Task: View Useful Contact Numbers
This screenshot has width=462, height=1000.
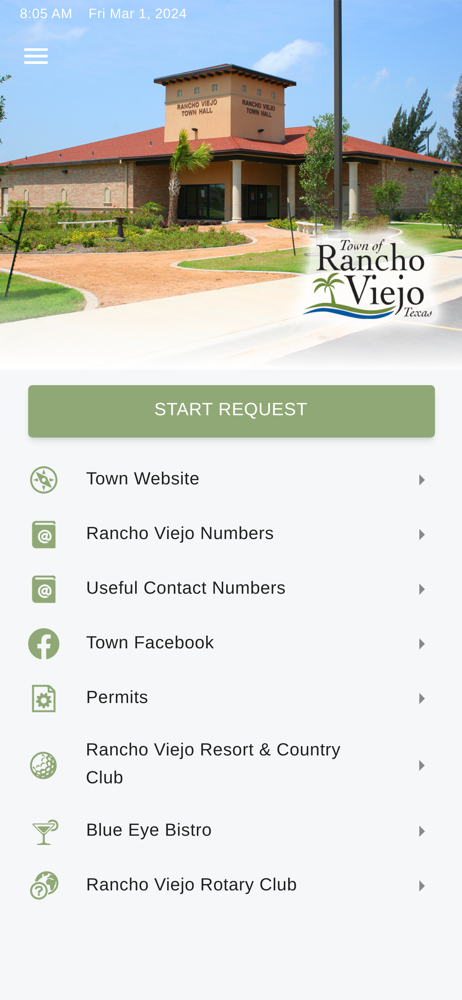Action: point(231,589)
